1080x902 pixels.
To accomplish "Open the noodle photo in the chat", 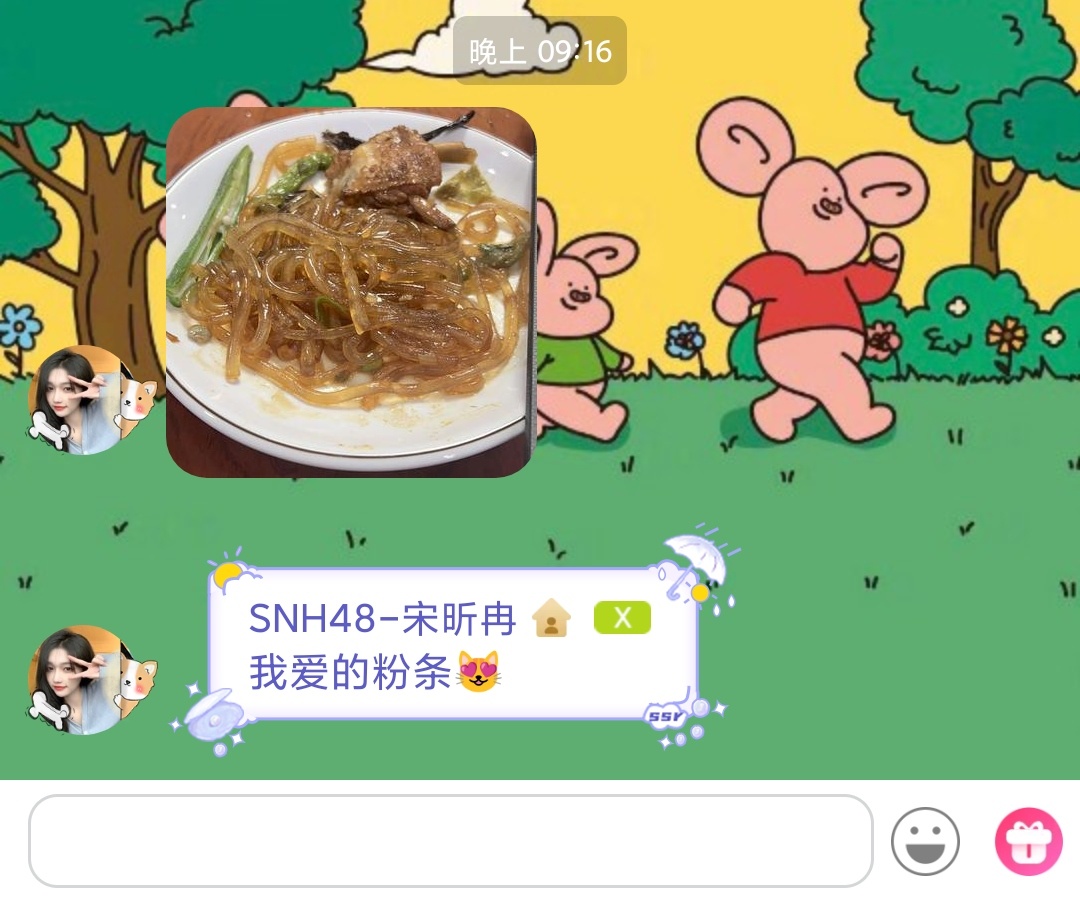I will pyautogui.click(x=350, y=291).
